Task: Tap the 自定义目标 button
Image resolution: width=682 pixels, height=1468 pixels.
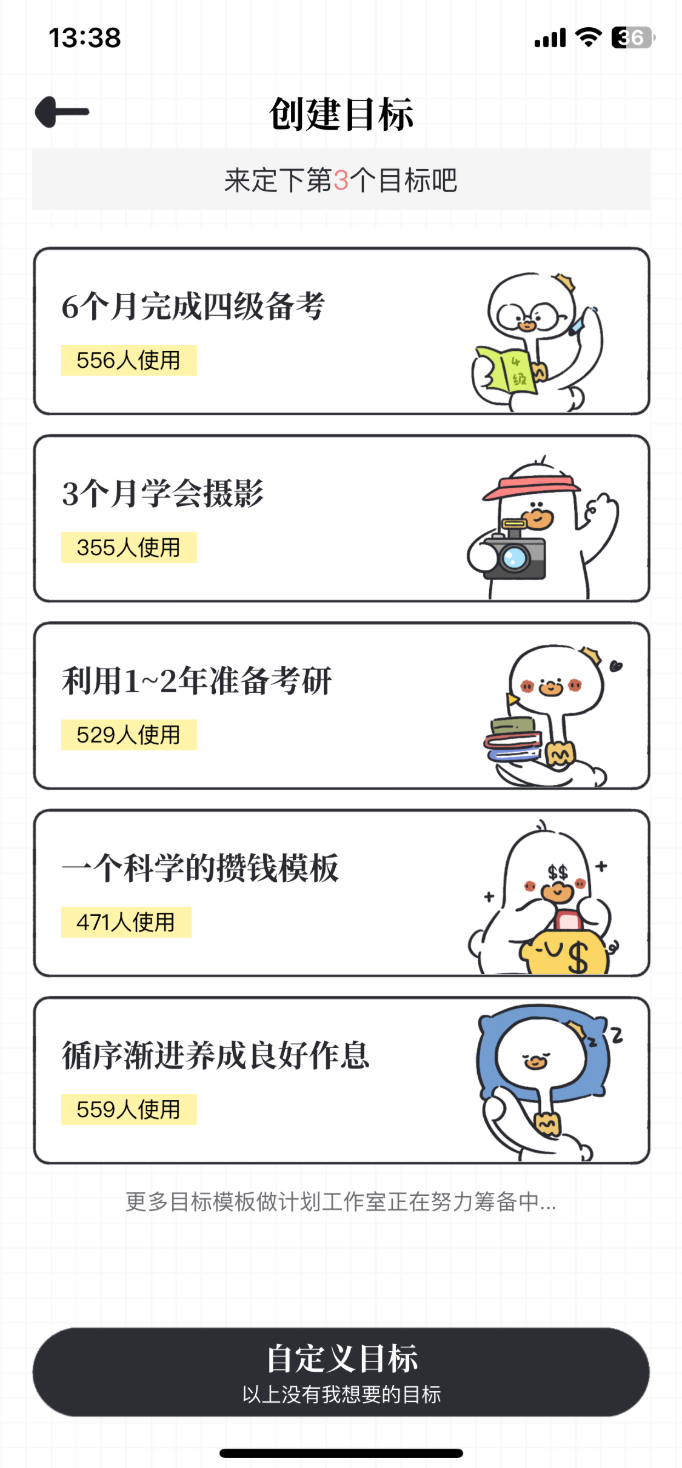Action: [x=341, y=1371]
